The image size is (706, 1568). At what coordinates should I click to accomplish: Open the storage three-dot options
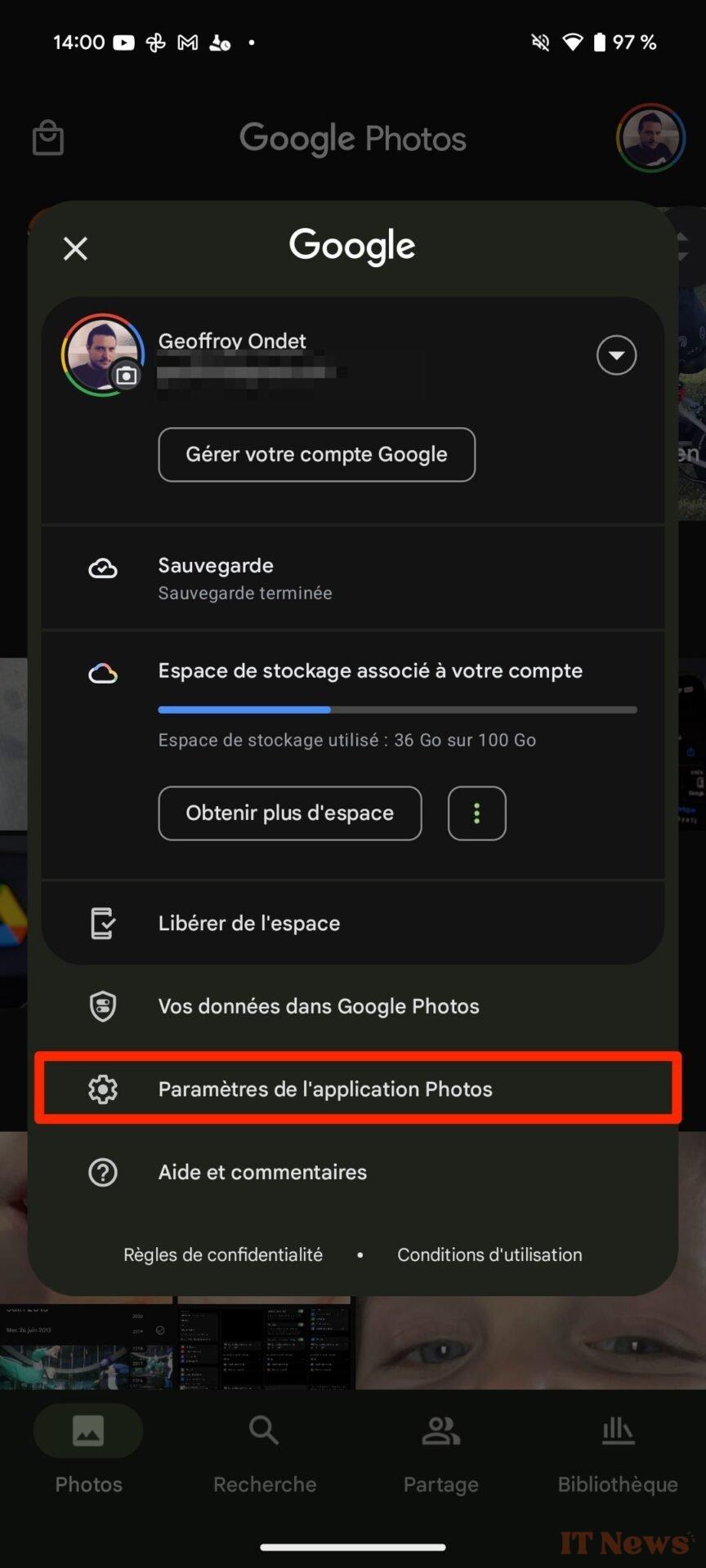pos(477,813)
